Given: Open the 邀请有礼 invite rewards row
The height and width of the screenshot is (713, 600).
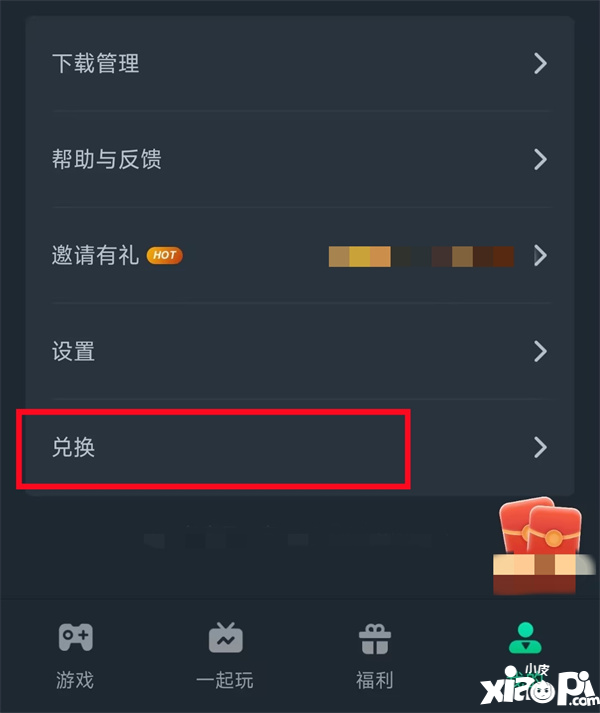Looking at the screenshot, I should pos(299,256).
